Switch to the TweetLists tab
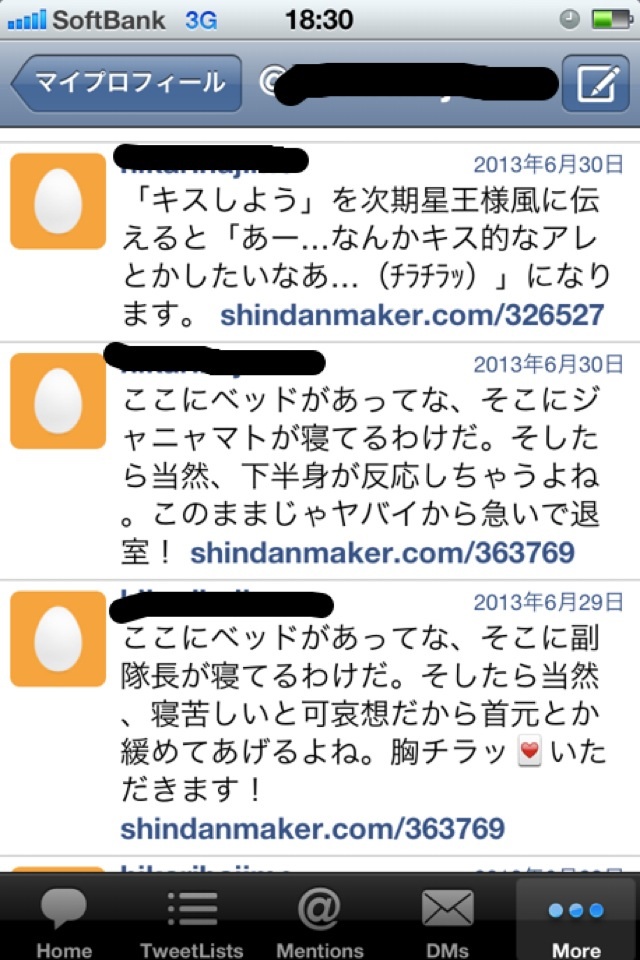The image size is (640, 960). [x=192, y=918]
